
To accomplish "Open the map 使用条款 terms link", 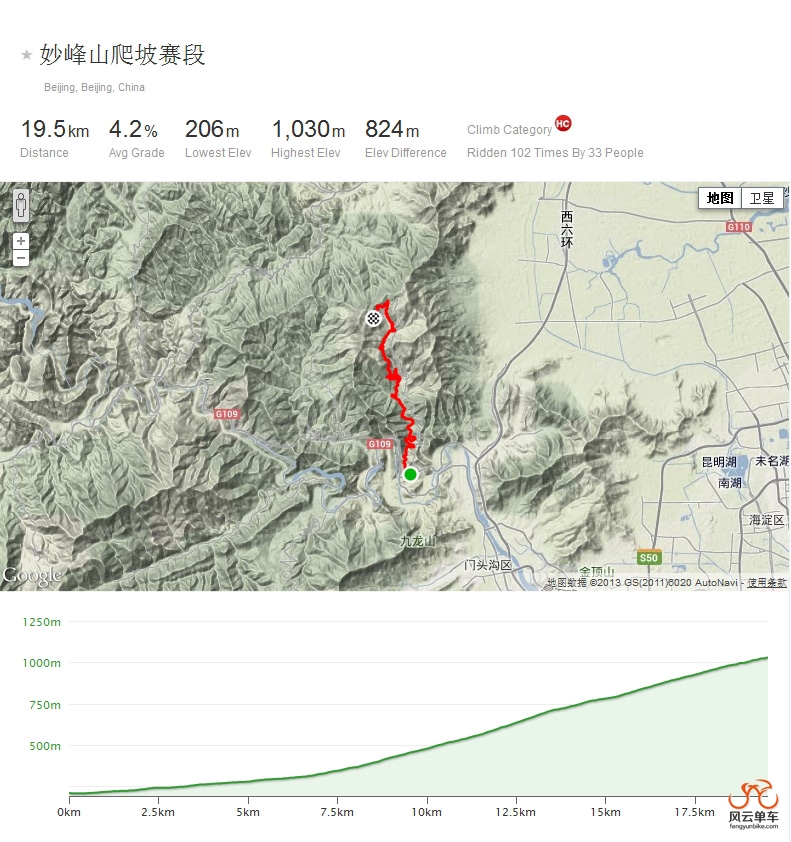I will (x=767, y=582).
